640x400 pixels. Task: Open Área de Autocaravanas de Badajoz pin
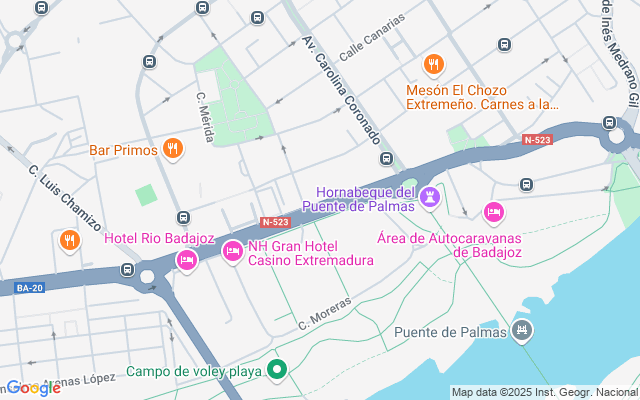tap(492, 212)
